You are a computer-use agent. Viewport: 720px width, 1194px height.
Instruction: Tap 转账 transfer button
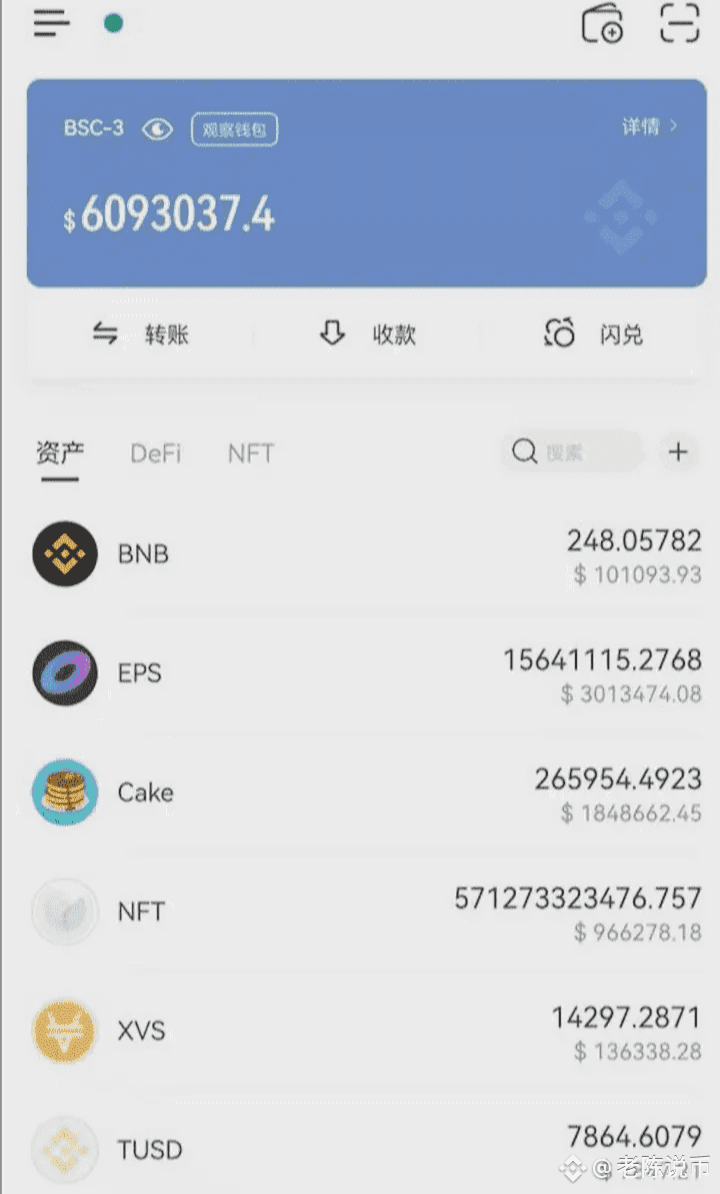click(141, 334)
